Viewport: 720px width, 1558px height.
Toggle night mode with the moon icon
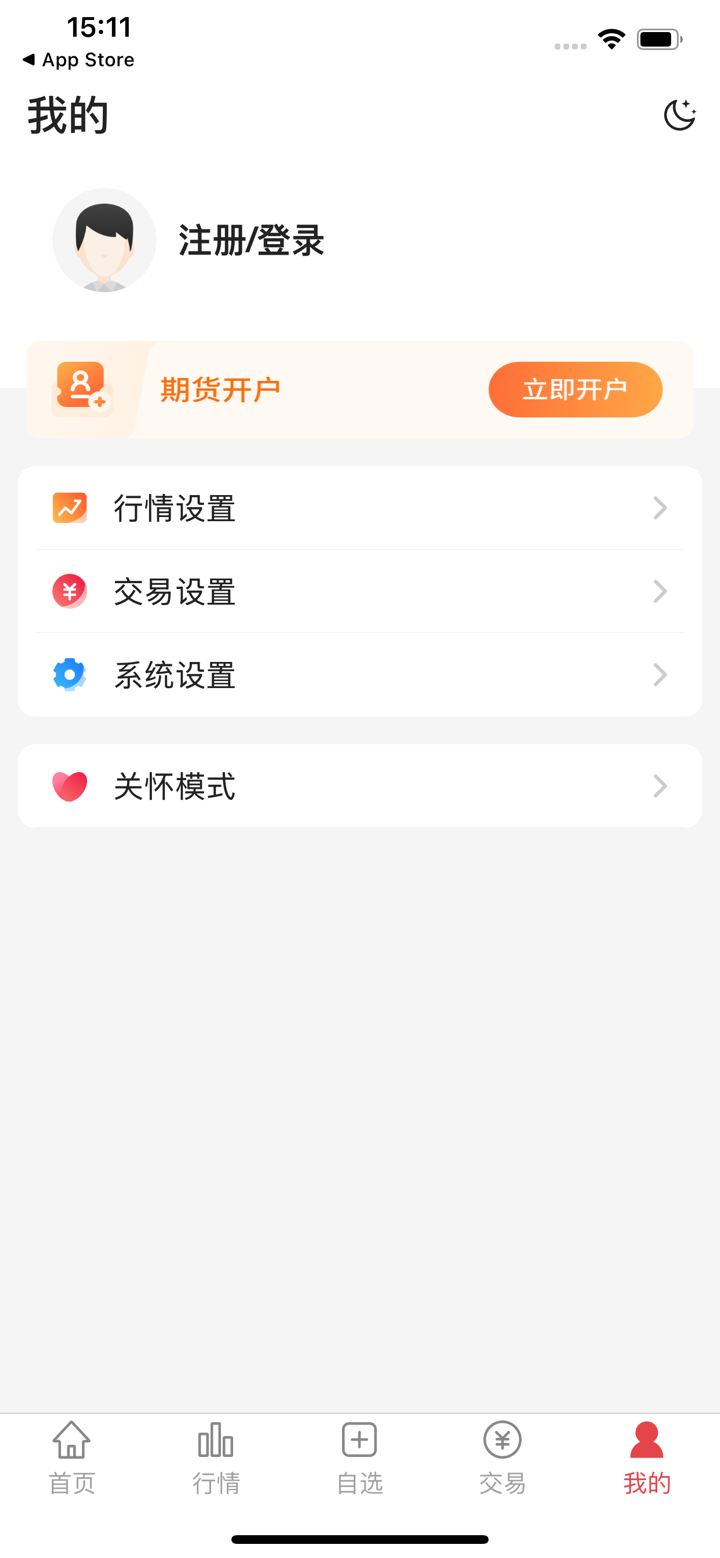(679, 115)
